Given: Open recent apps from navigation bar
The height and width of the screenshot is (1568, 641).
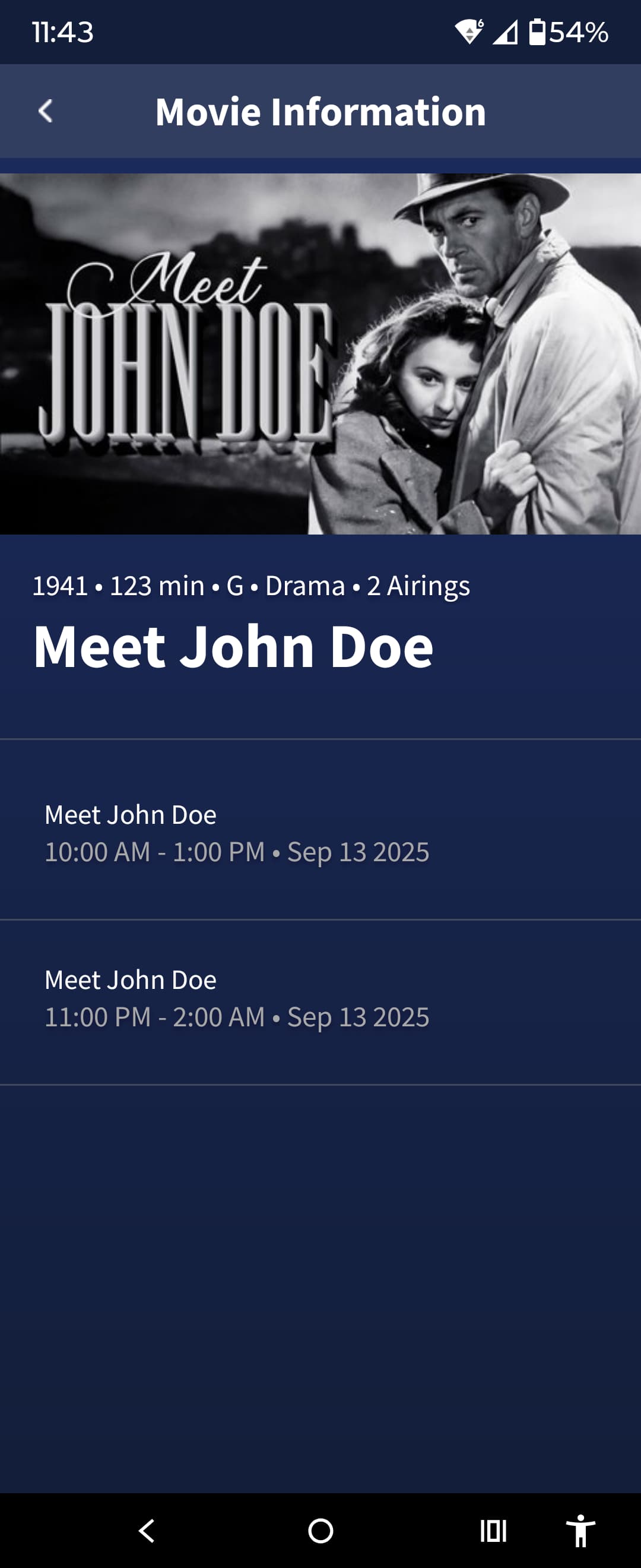Looking at the screenshot, I should coord(493,1530).
